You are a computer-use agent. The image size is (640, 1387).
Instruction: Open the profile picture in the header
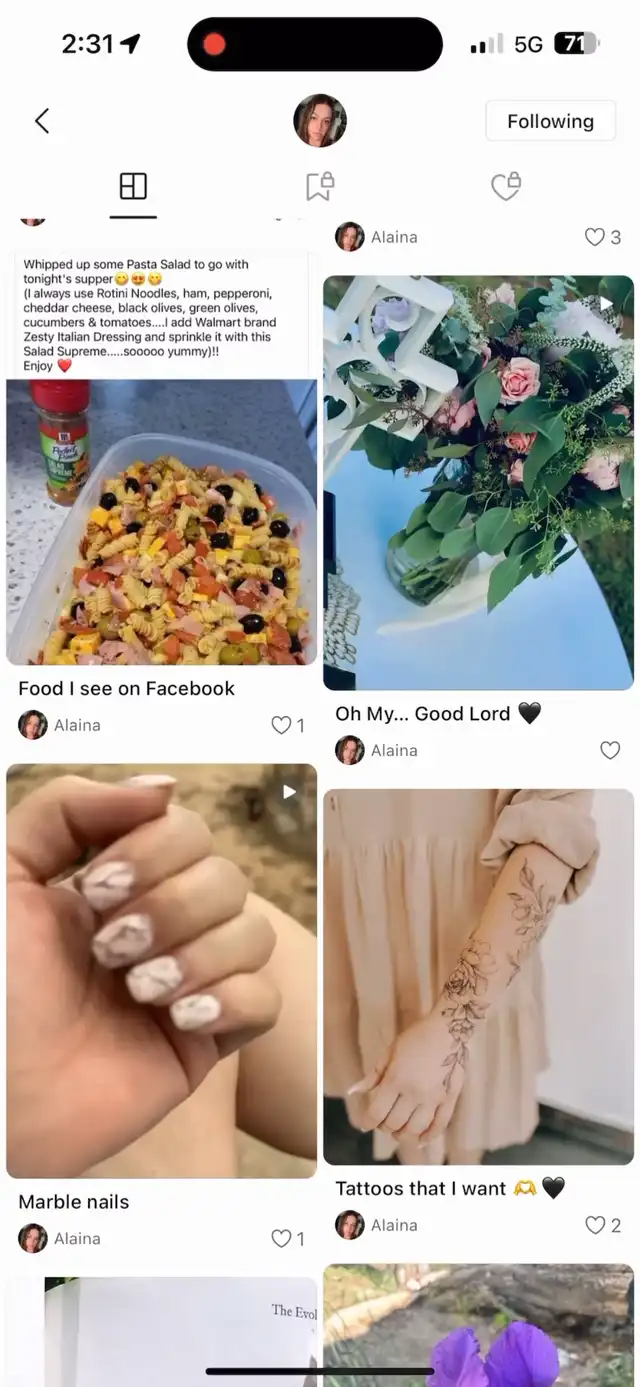tap(320, 121)
